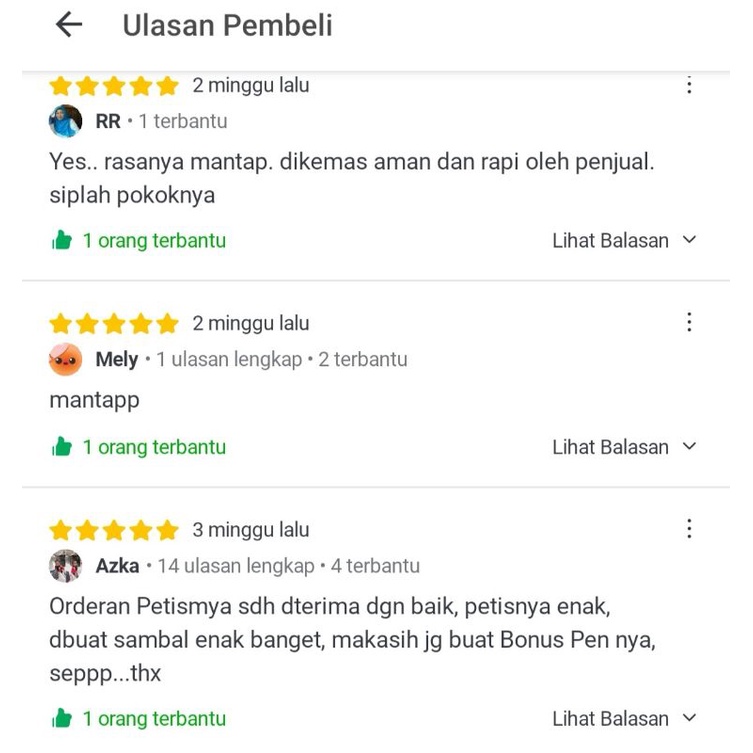Open RR's profile avatar
Image resolution: width=753 pixels, height=753 pixels.
65,121
